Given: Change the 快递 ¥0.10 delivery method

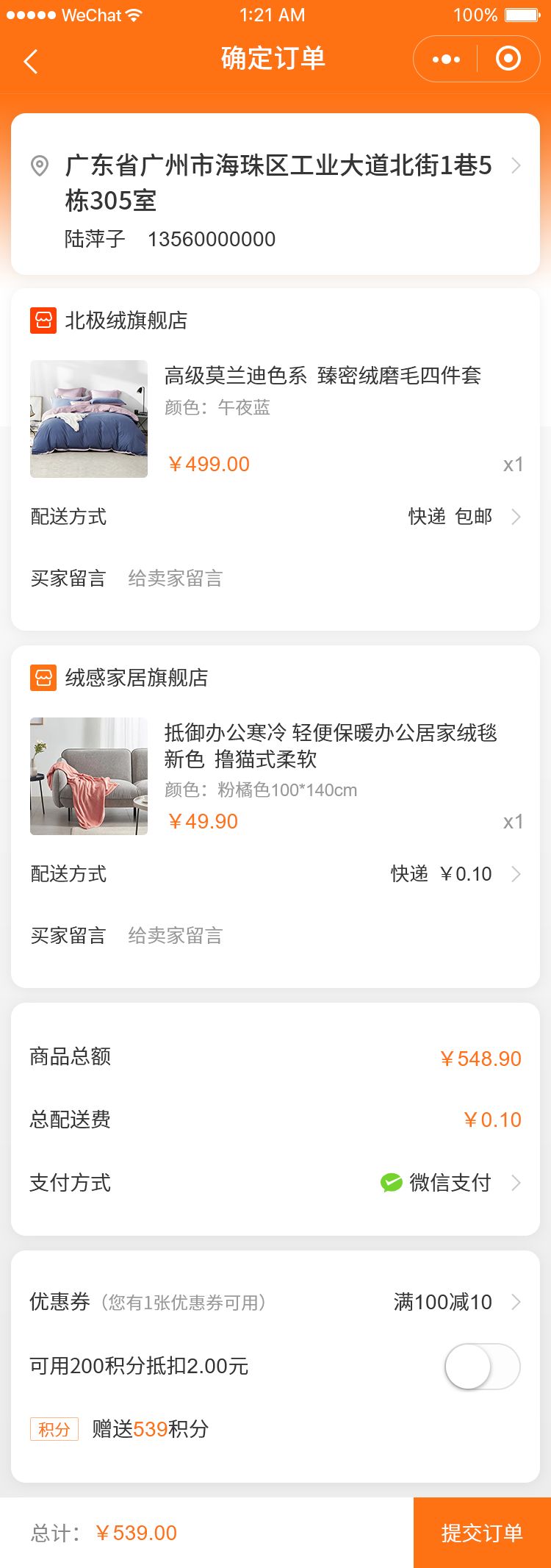Looking at the screenshot, I should (455, 874).
